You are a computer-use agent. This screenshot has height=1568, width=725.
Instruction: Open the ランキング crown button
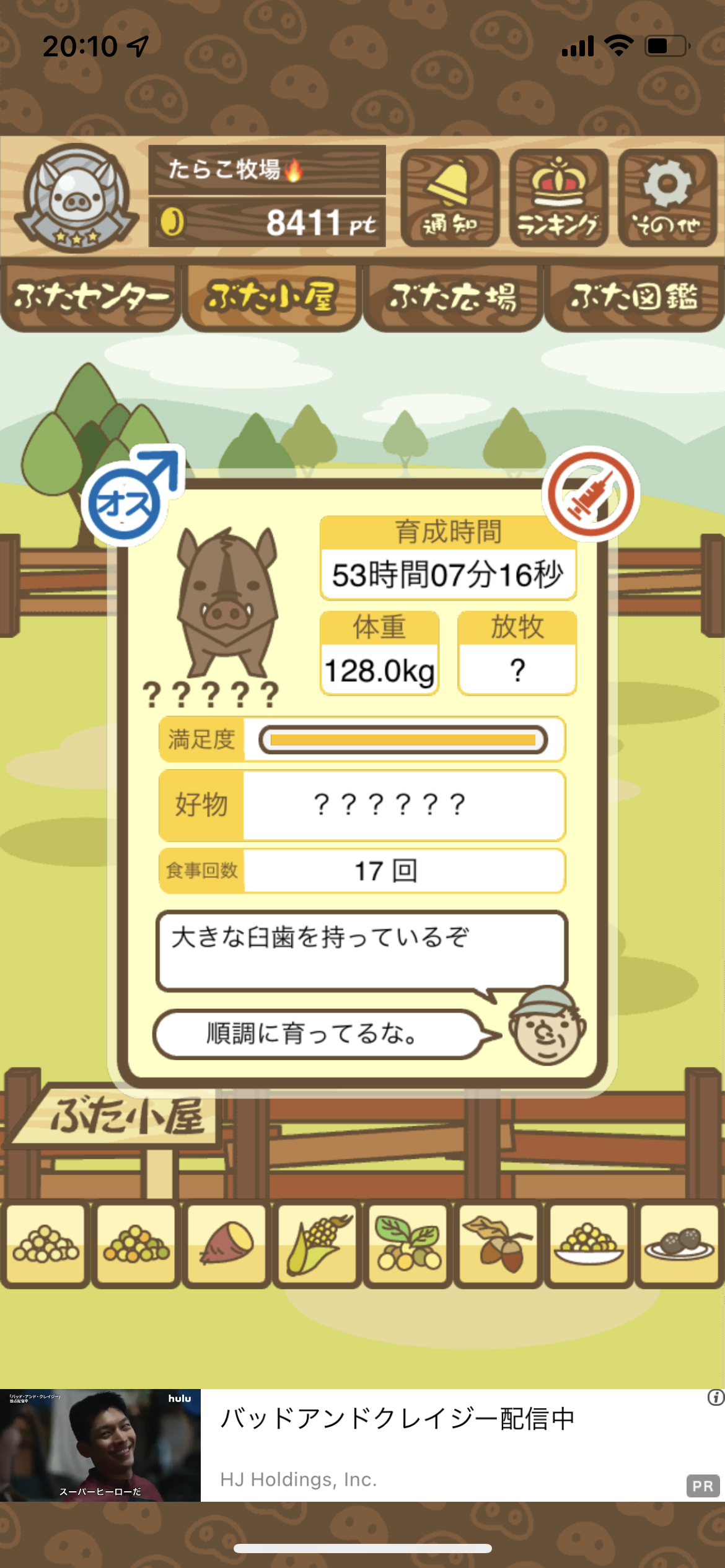558,198
